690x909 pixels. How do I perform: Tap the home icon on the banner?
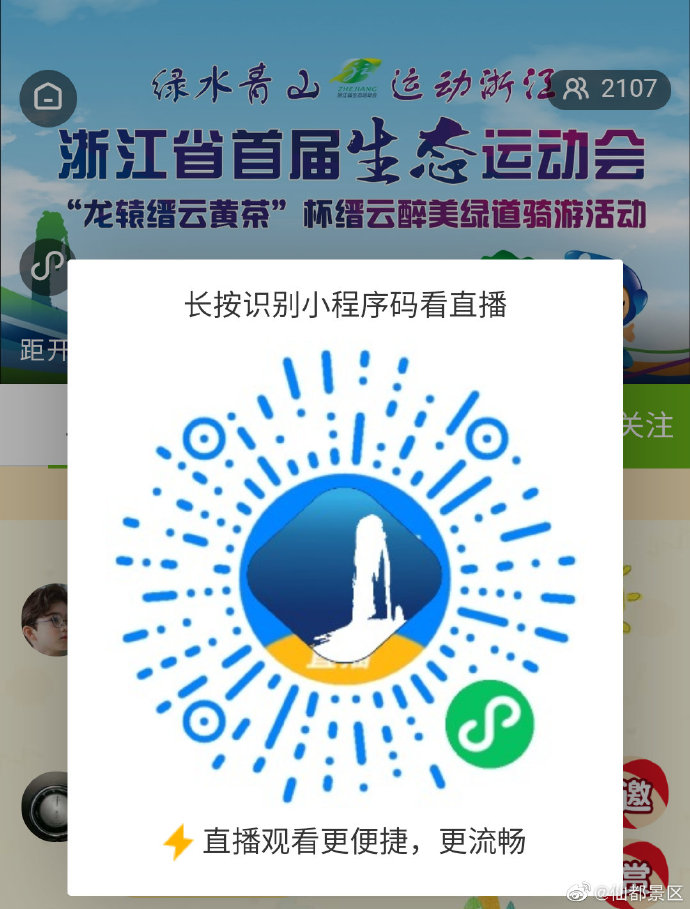(48, 97)
